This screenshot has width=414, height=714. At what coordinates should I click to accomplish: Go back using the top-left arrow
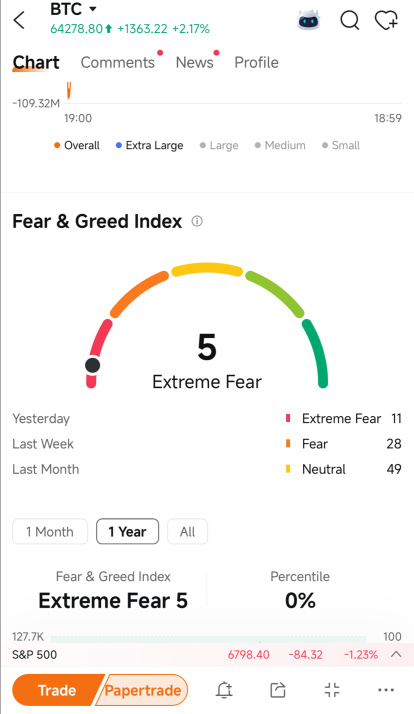click(19, 20)
